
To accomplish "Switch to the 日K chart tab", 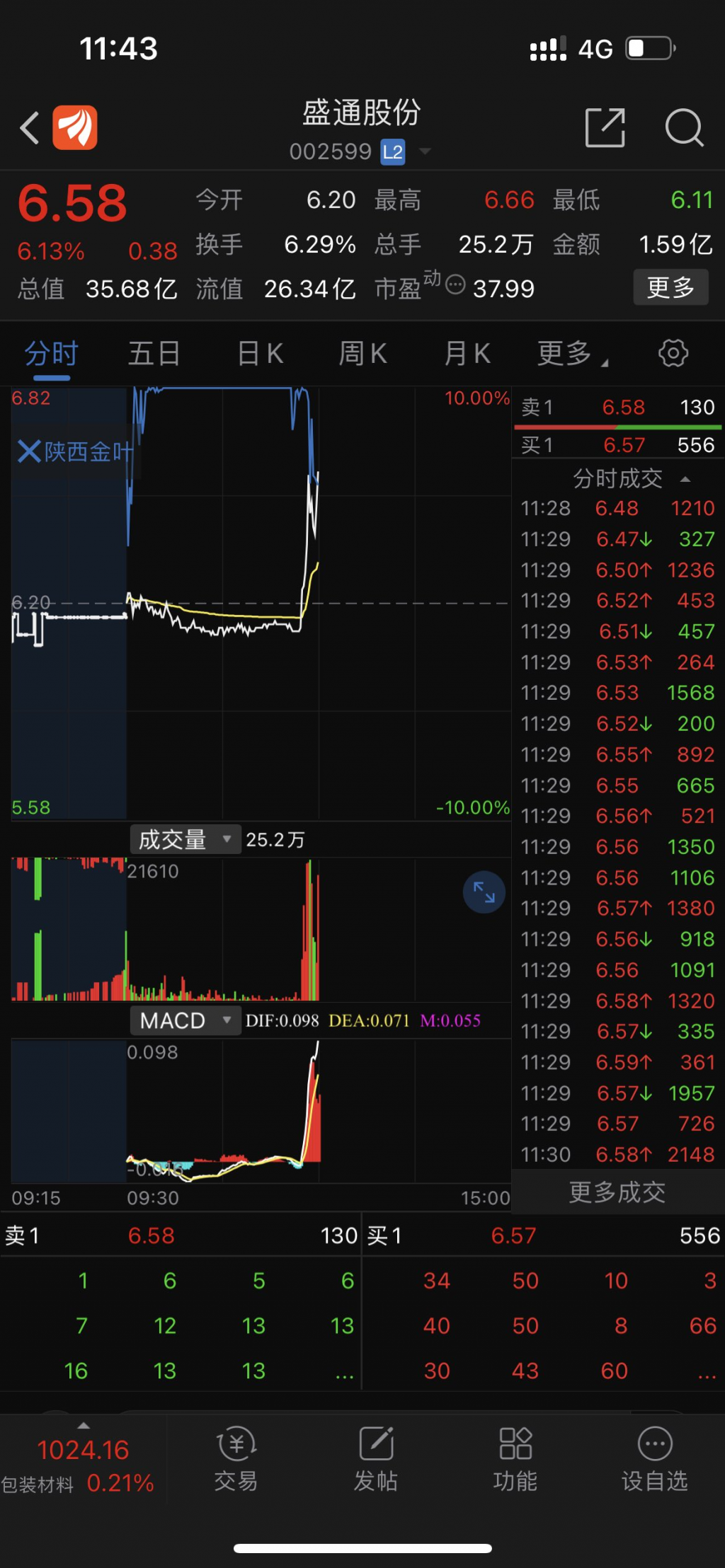I will pos(261,353).
